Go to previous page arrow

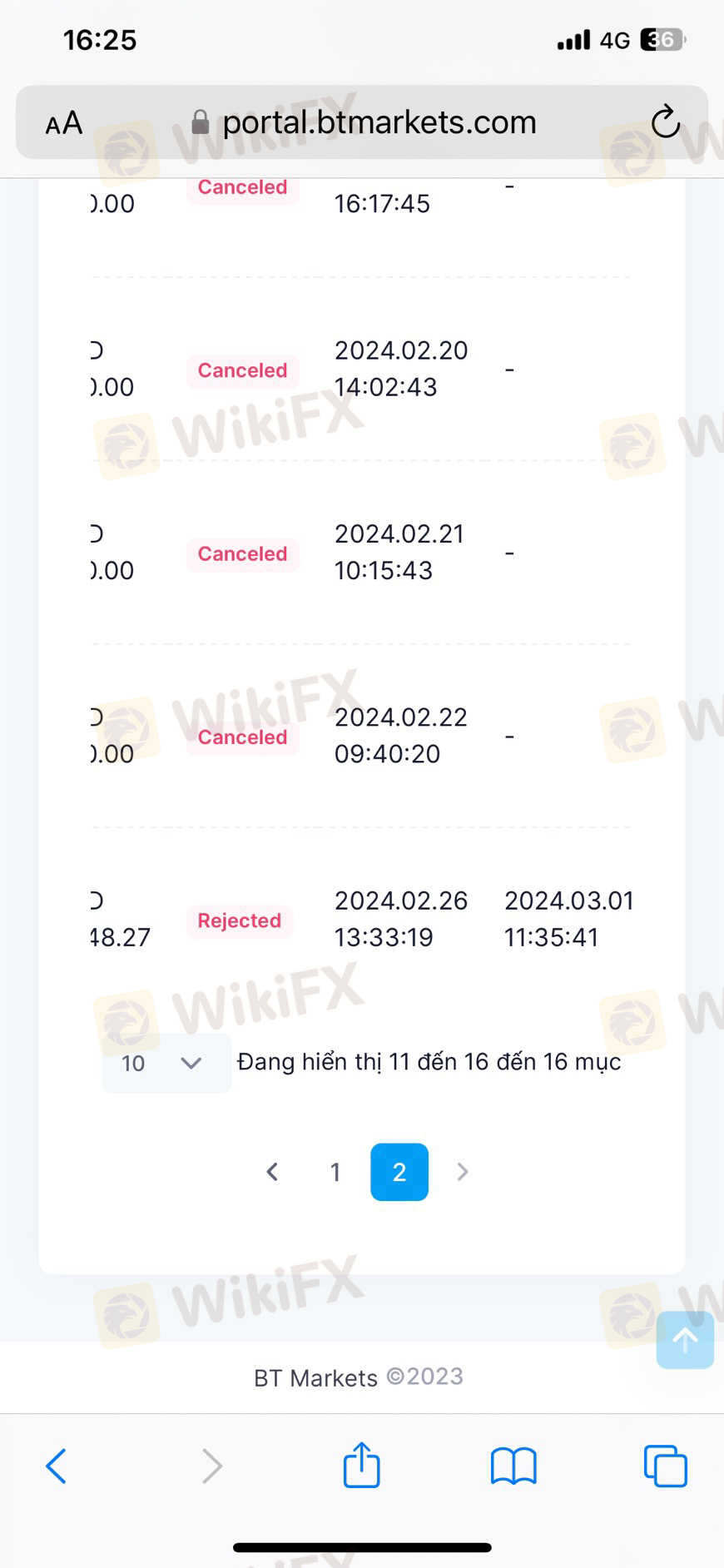pyautogui.click(x=272, y=1172)
